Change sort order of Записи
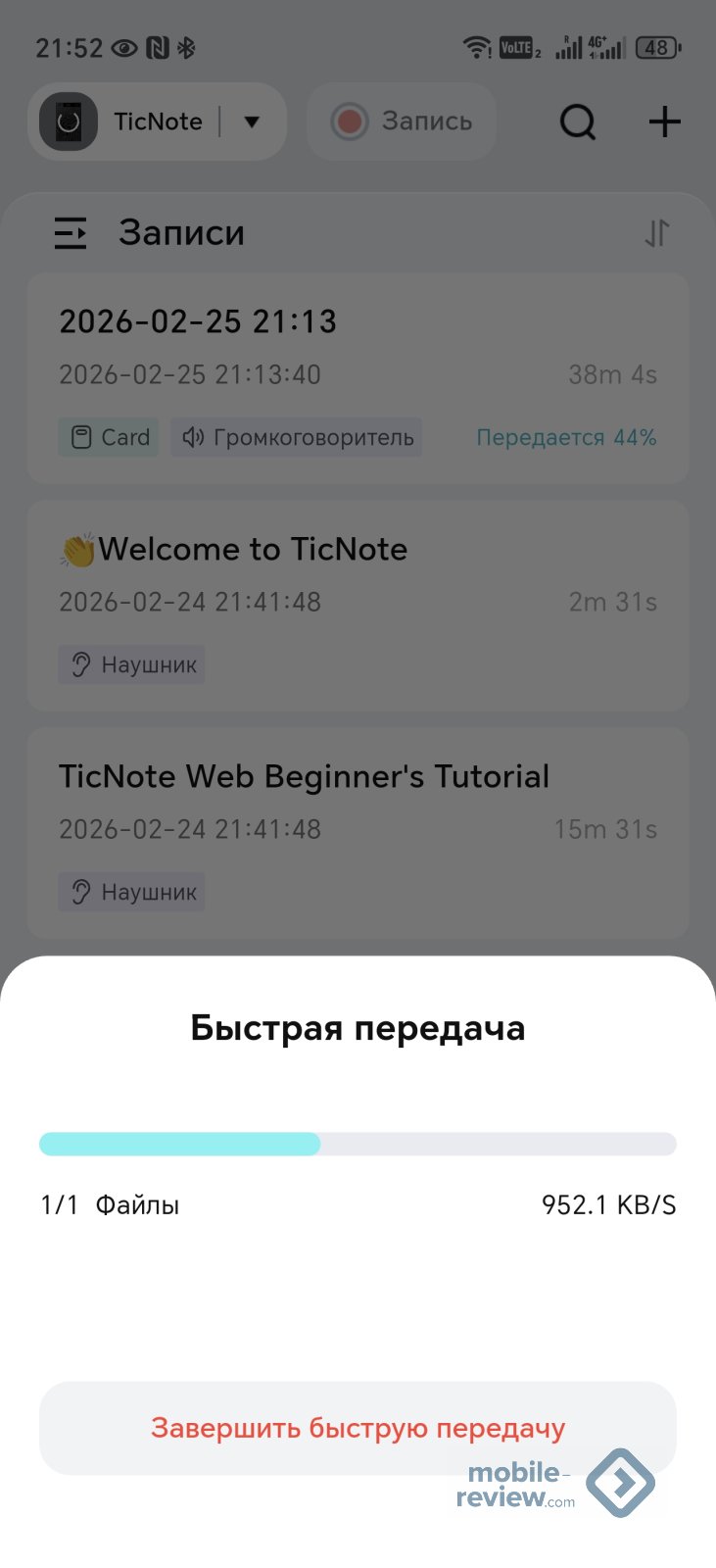This screenshot has width=716, height=1568. 656,233
